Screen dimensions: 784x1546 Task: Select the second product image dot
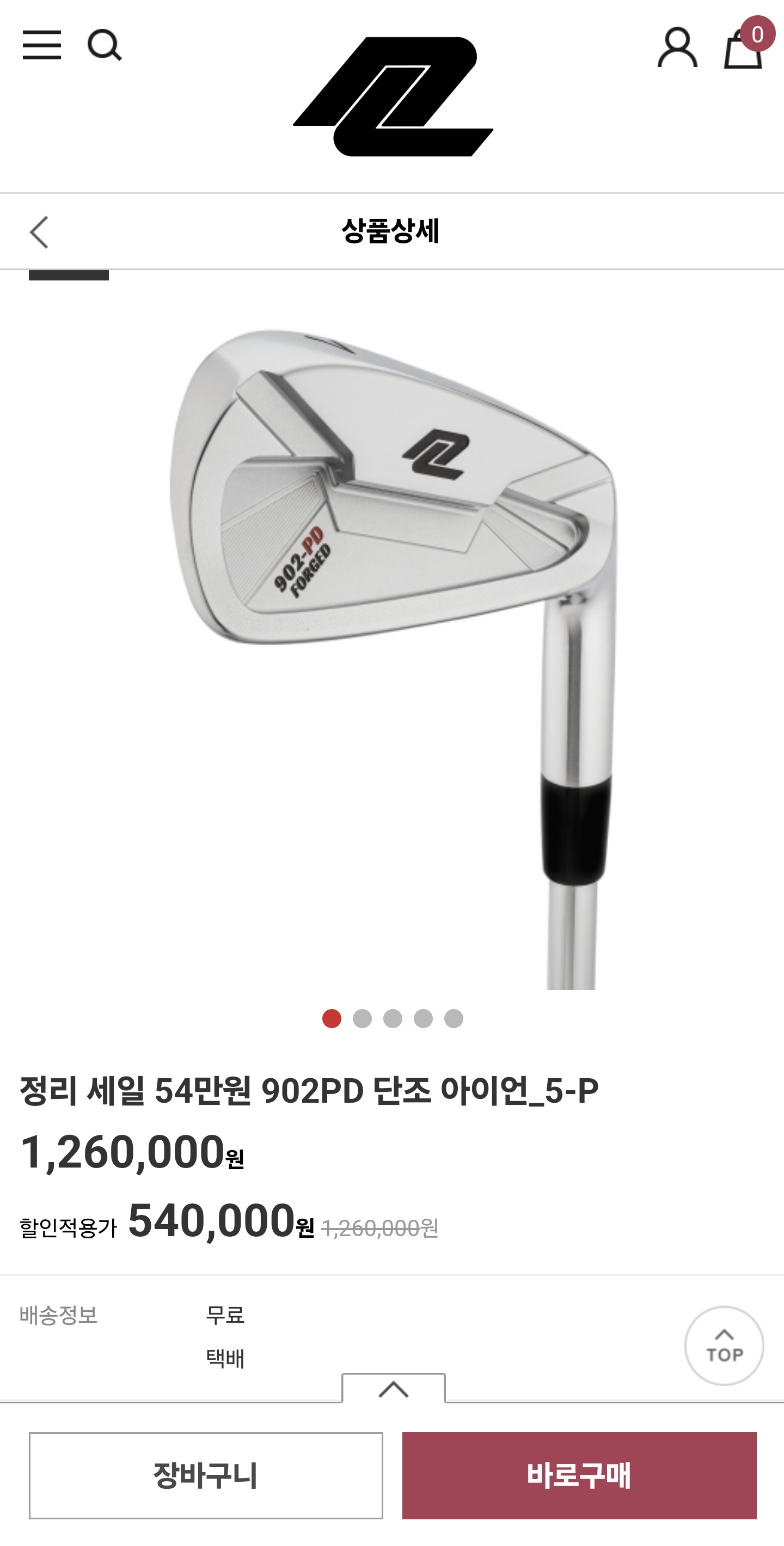(x=362, y=1018)
